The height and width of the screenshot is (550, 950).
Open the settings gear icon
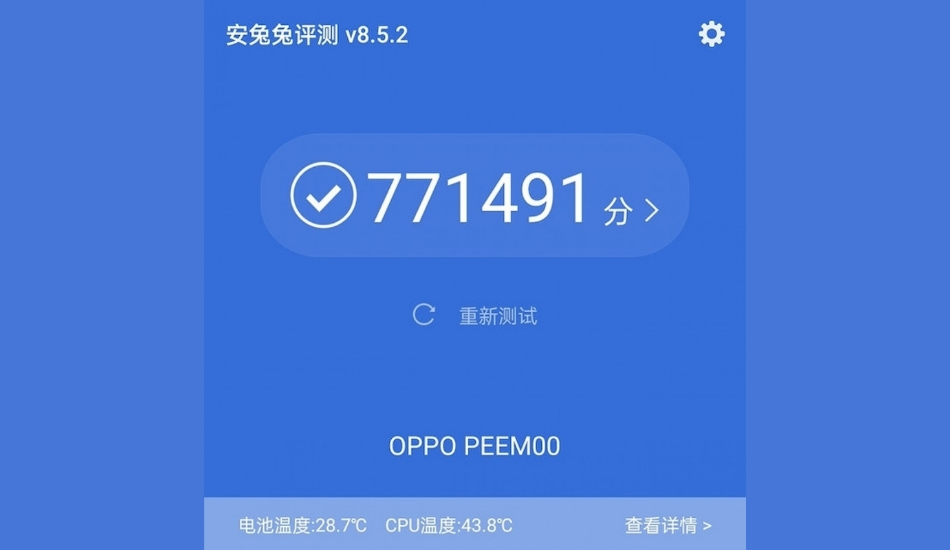tap(711, 34)
